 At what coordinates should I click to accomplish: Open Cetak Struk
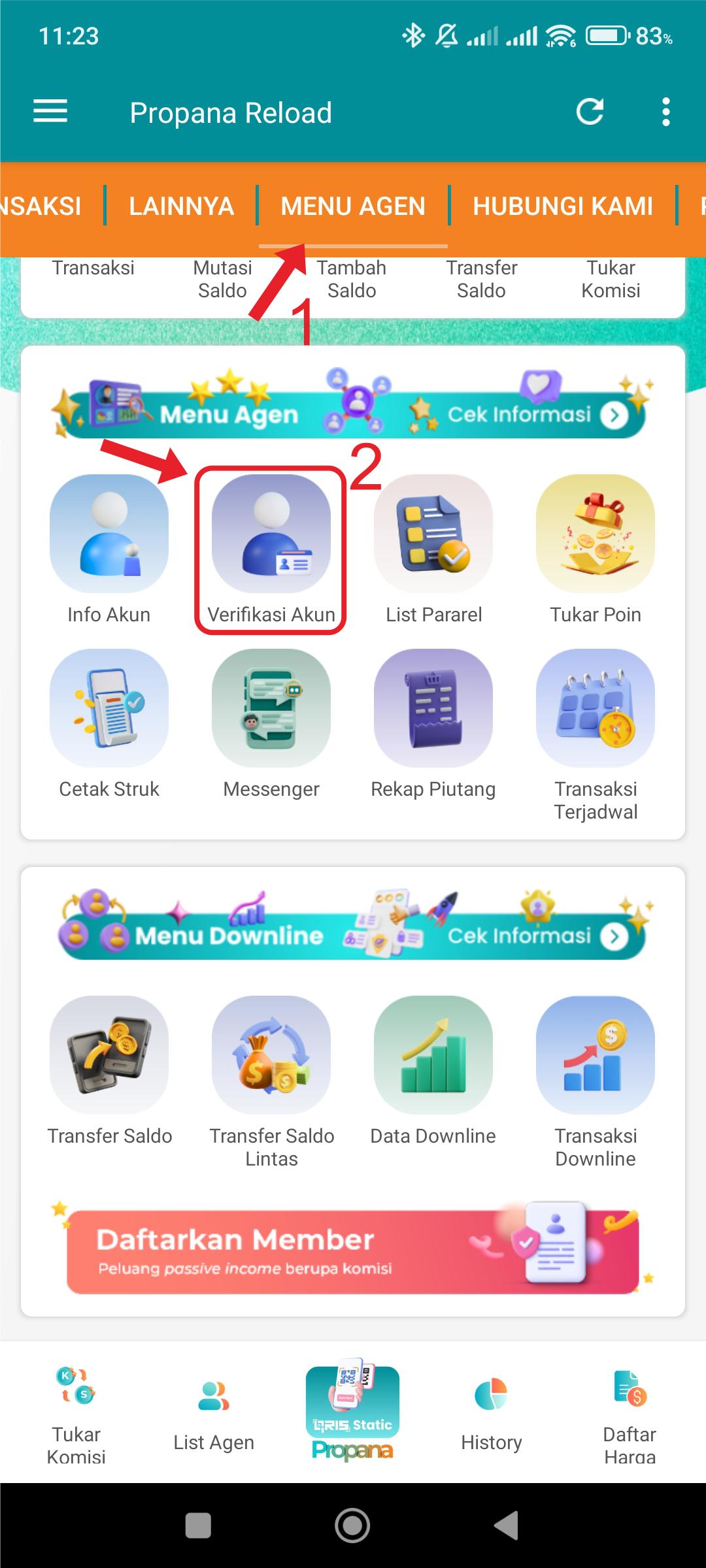[109, 725]
